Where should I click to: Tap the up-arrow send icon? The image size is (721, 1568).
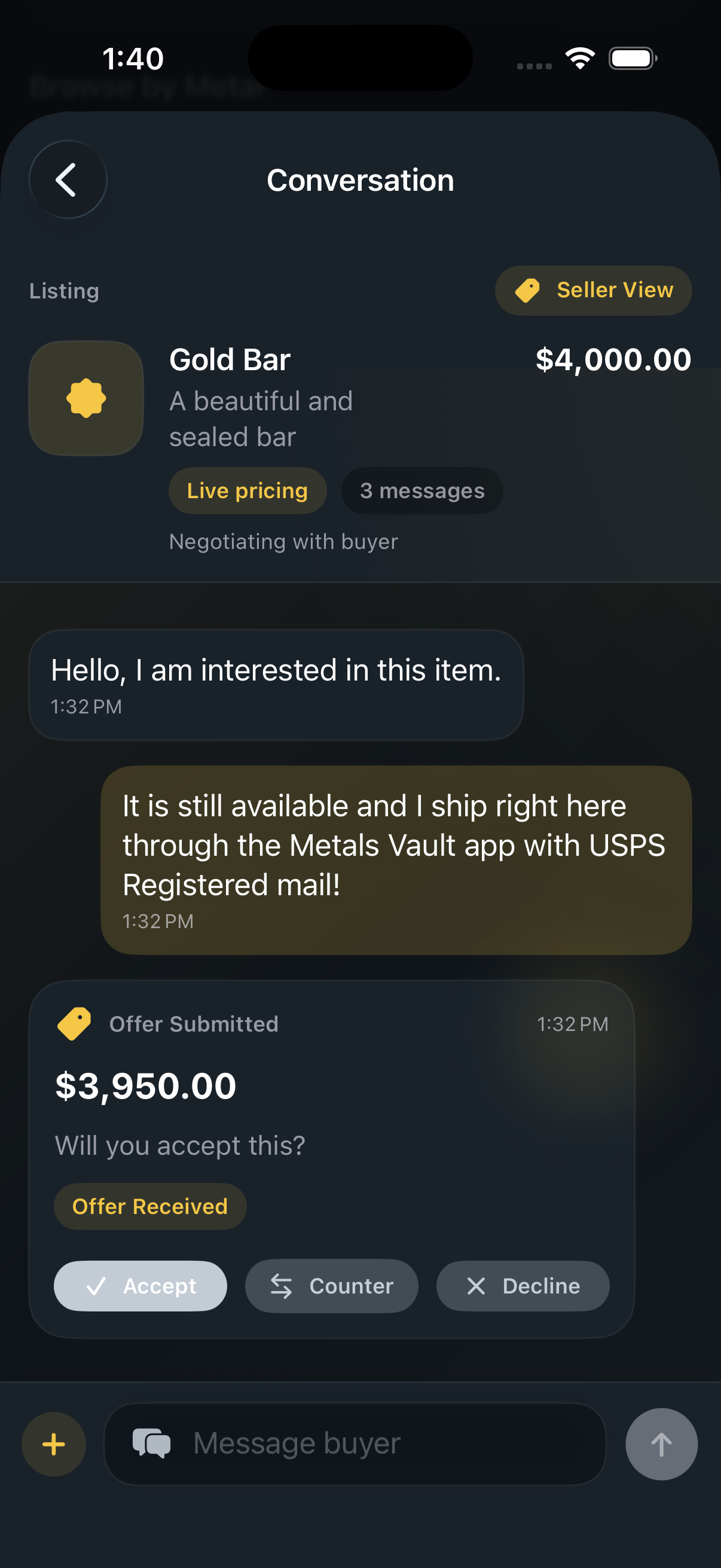pyautogui.click(x=661, y=1443)
